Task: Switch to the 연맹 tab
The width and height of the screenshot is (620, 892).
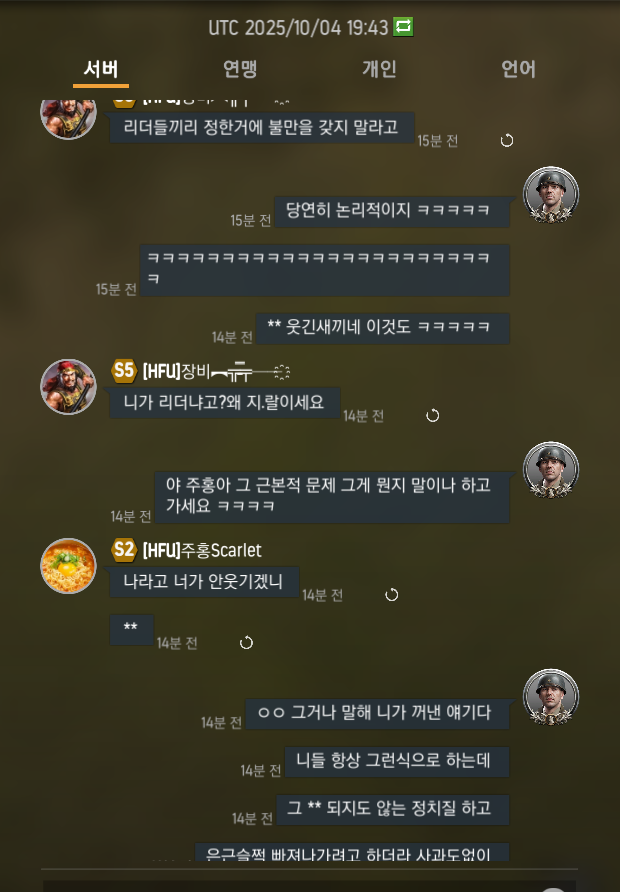Action: point(240,69)
